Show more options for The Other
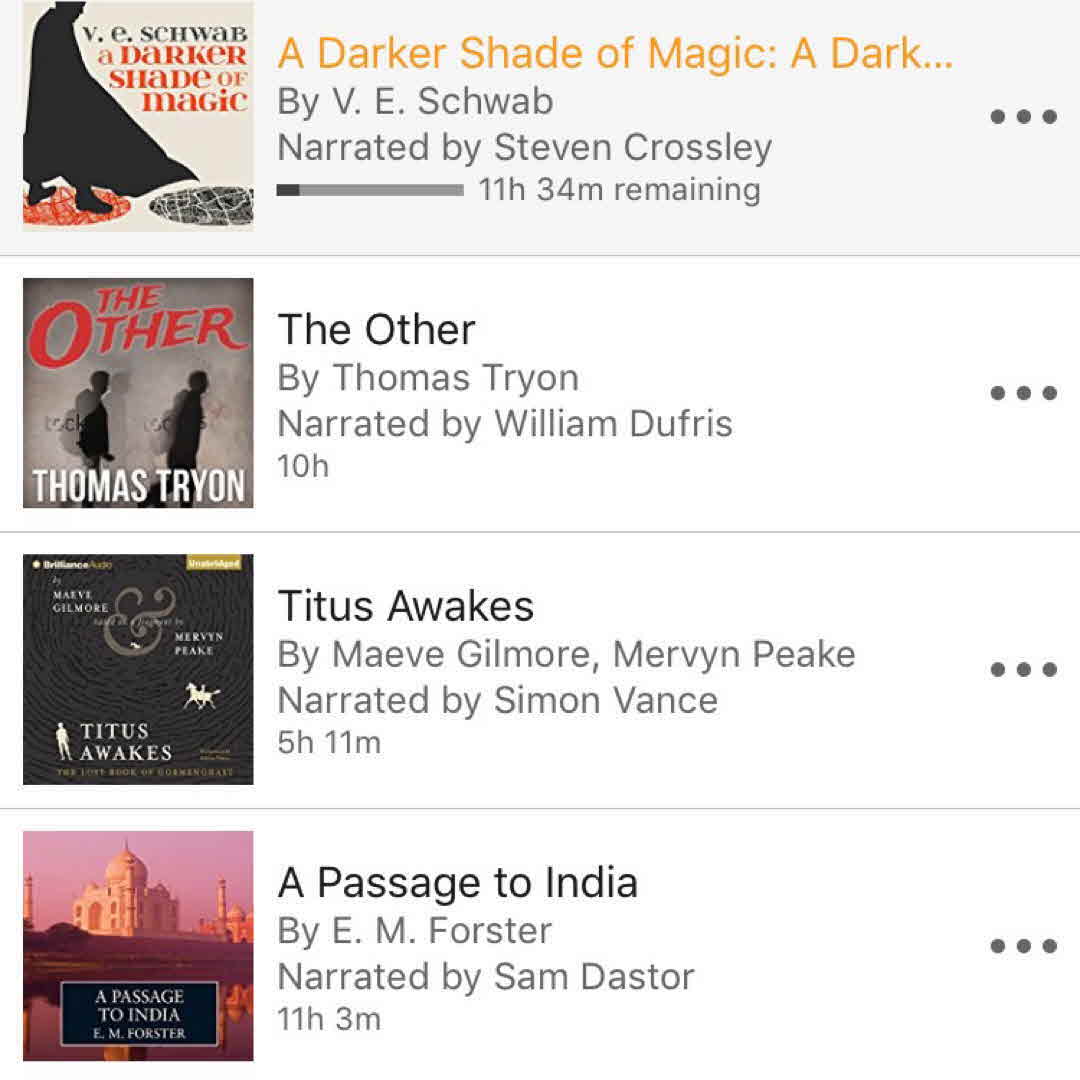Viewport: 1080px width, 1080px height. (x=1023, y=393)
